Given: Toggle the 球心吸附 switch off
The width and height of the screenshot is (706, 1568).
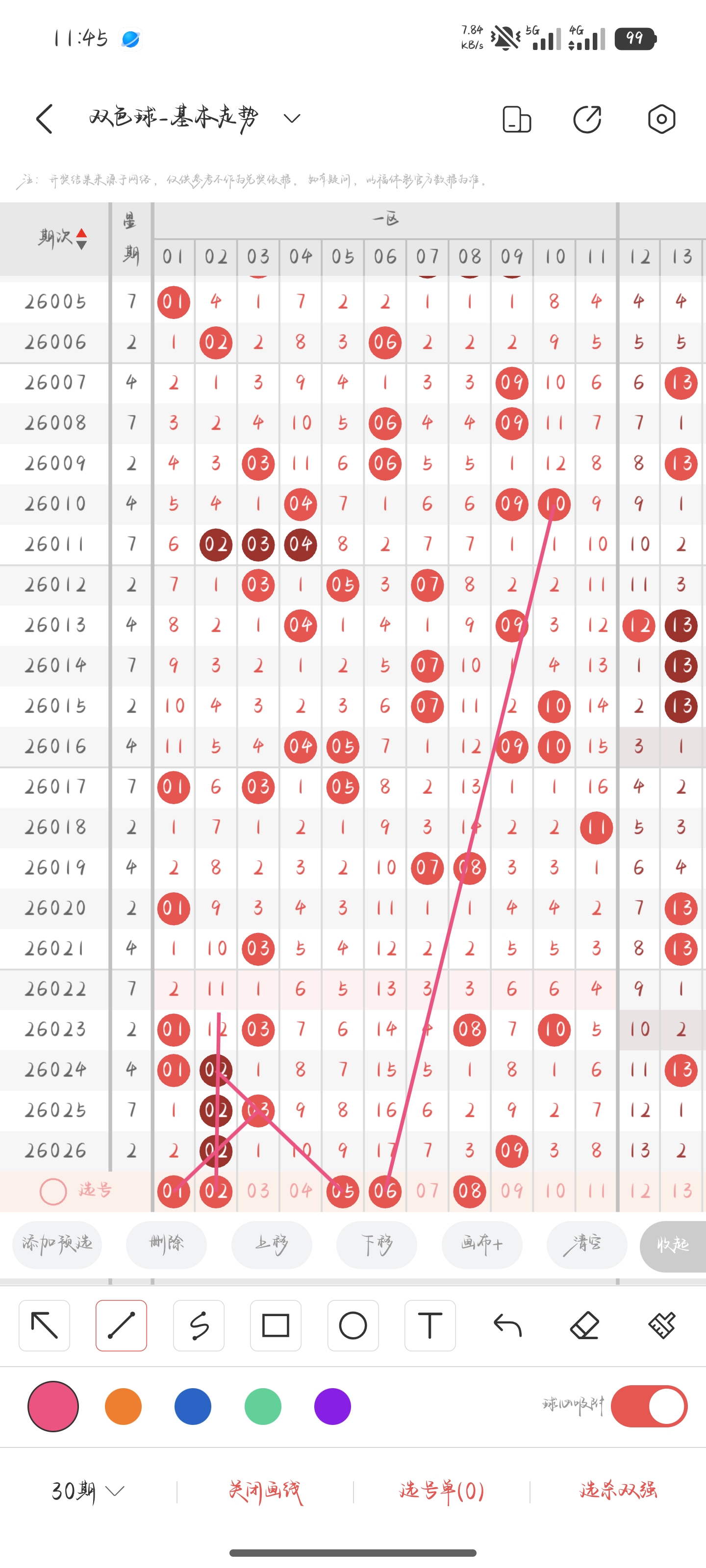Looking at the screenshot, I should pyautogui.click(x=649, y=1407).
